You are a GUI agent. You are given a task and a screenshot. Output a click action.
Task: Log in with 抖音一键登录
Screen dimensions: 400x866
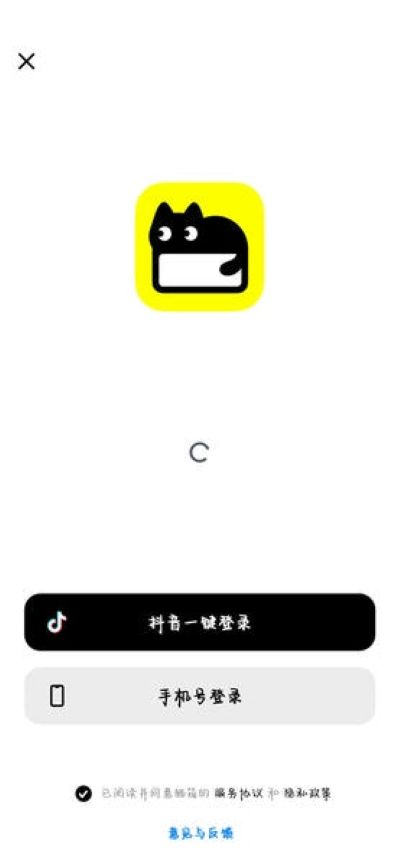point(199,622)
